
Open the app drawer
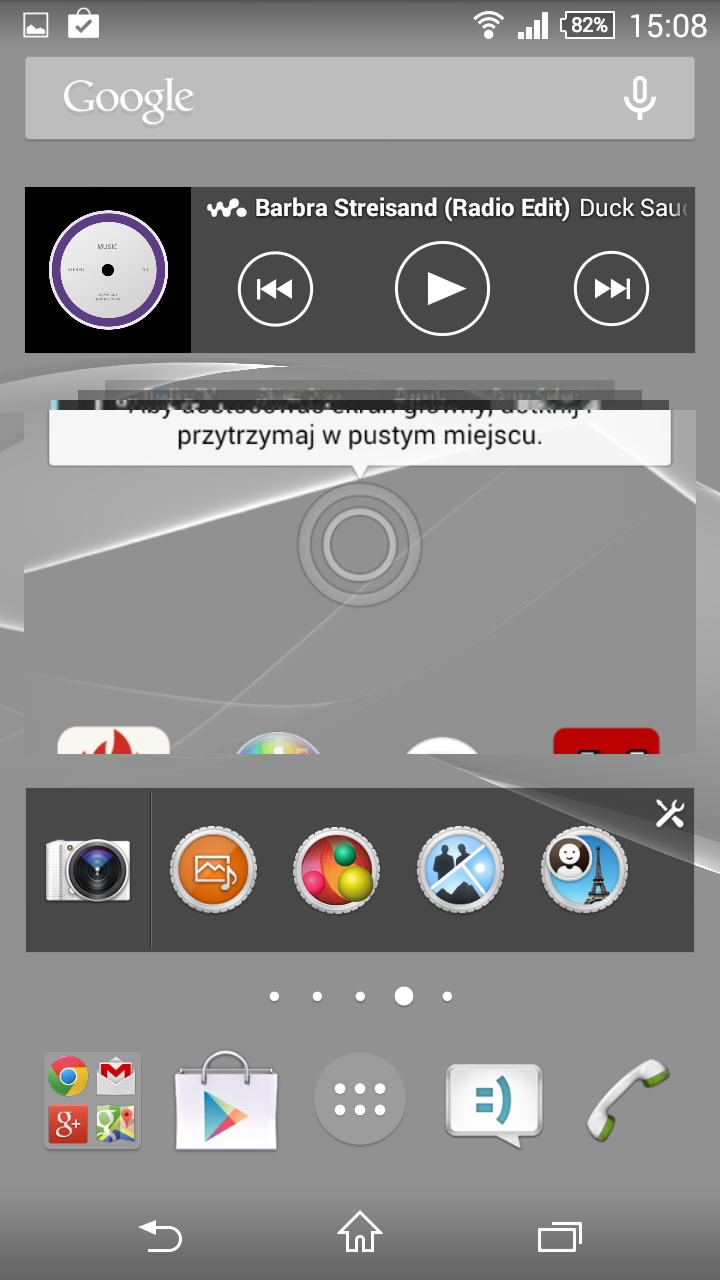360,1100
